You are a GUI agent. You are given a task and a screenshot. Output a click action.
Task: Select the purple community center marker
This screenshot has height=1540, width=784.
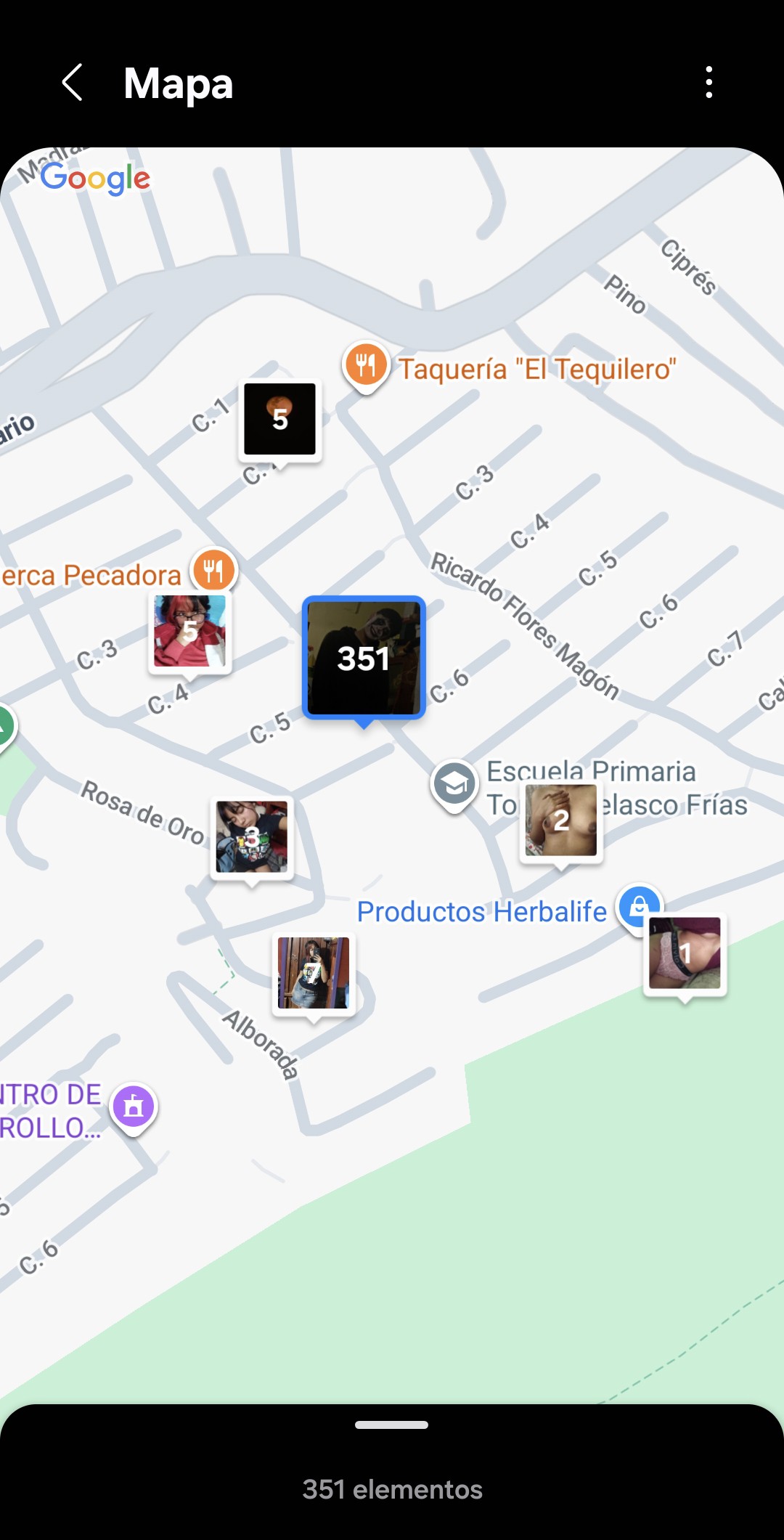(134, 1107)
